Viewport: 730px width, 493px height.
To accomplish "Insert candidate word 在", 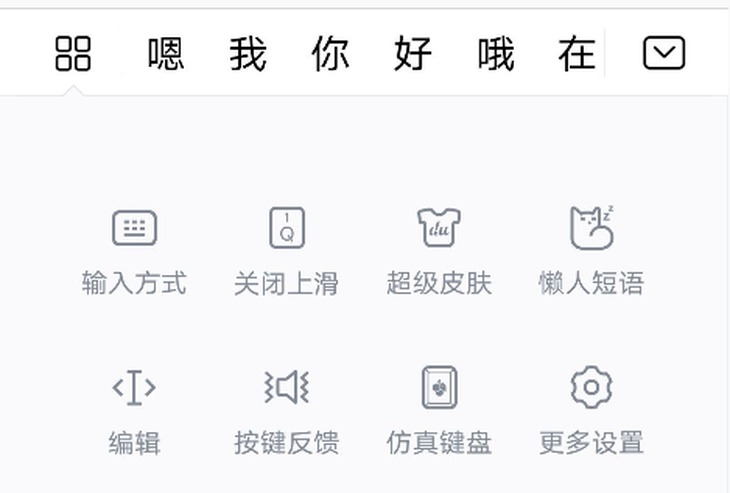I will (577, 54).
